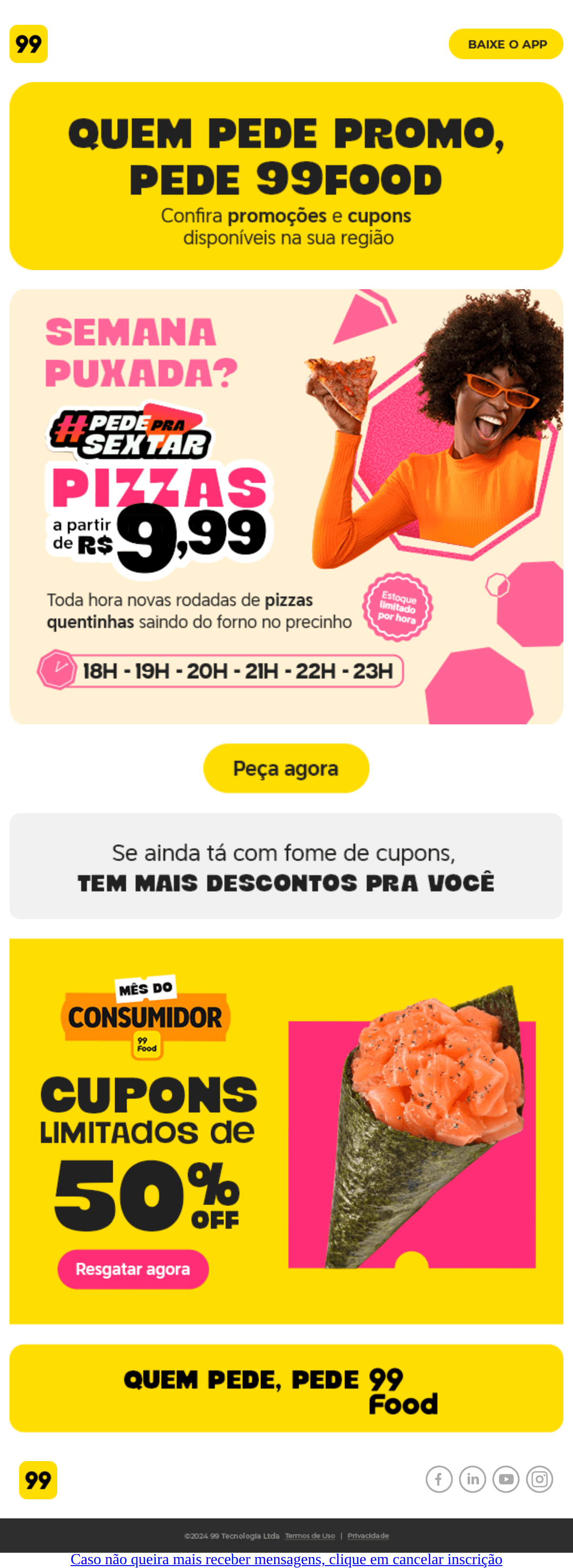
Task: Click the 'BAIXE O APP' button
Action: 505,44
